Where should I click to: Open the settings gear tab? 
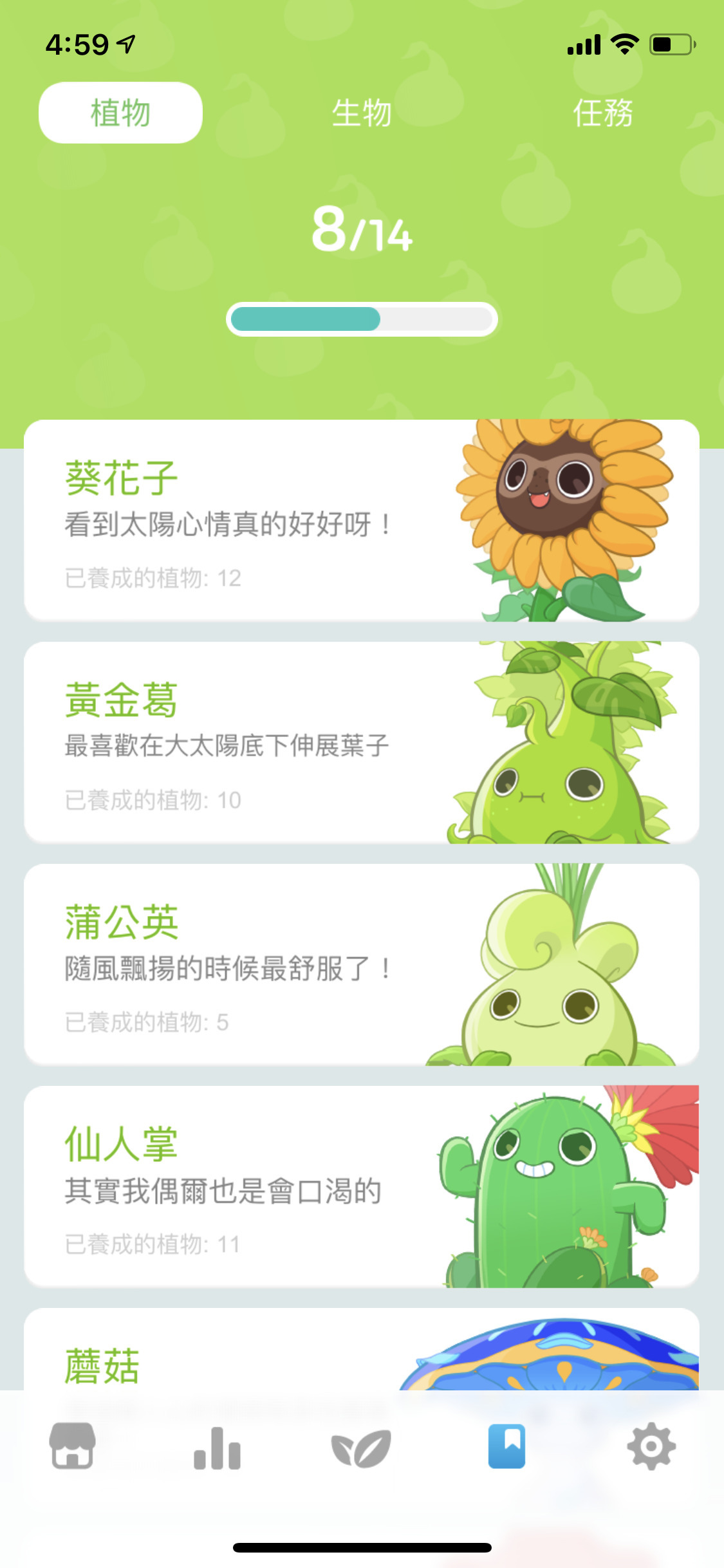651,1447
